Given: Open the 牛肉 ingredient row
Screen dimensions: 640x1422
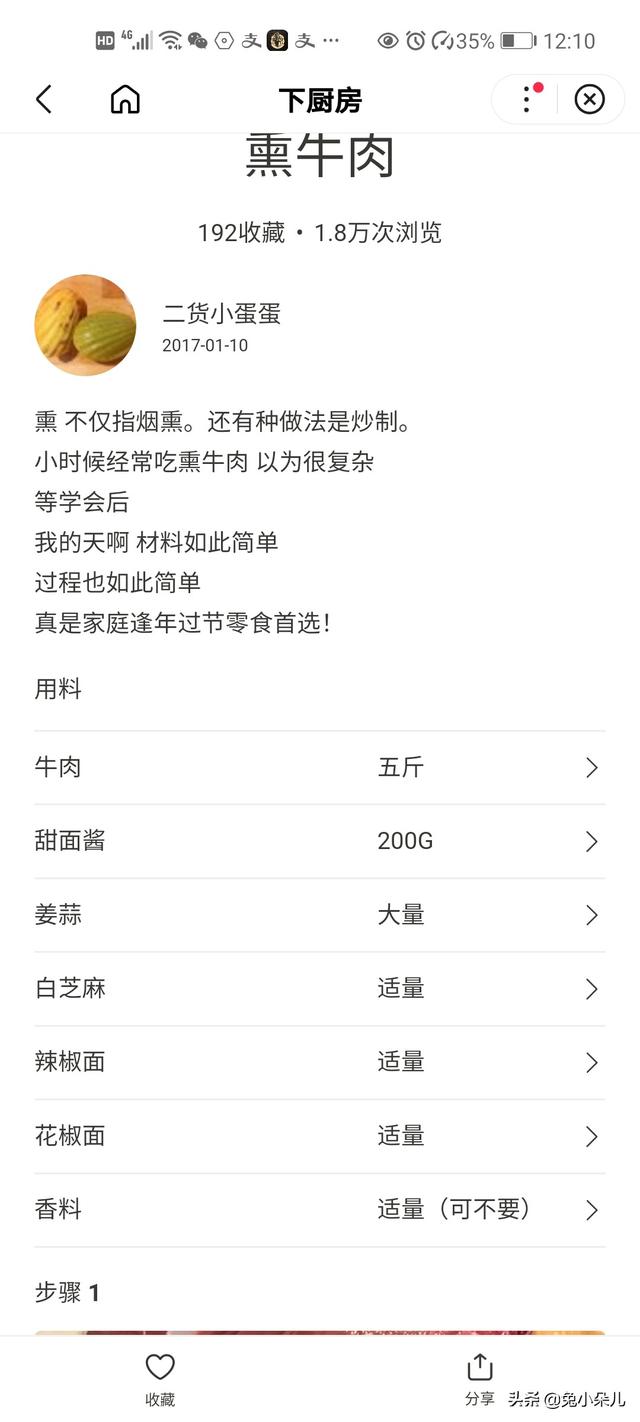Looking at the screenshot, I should (320, 768).
